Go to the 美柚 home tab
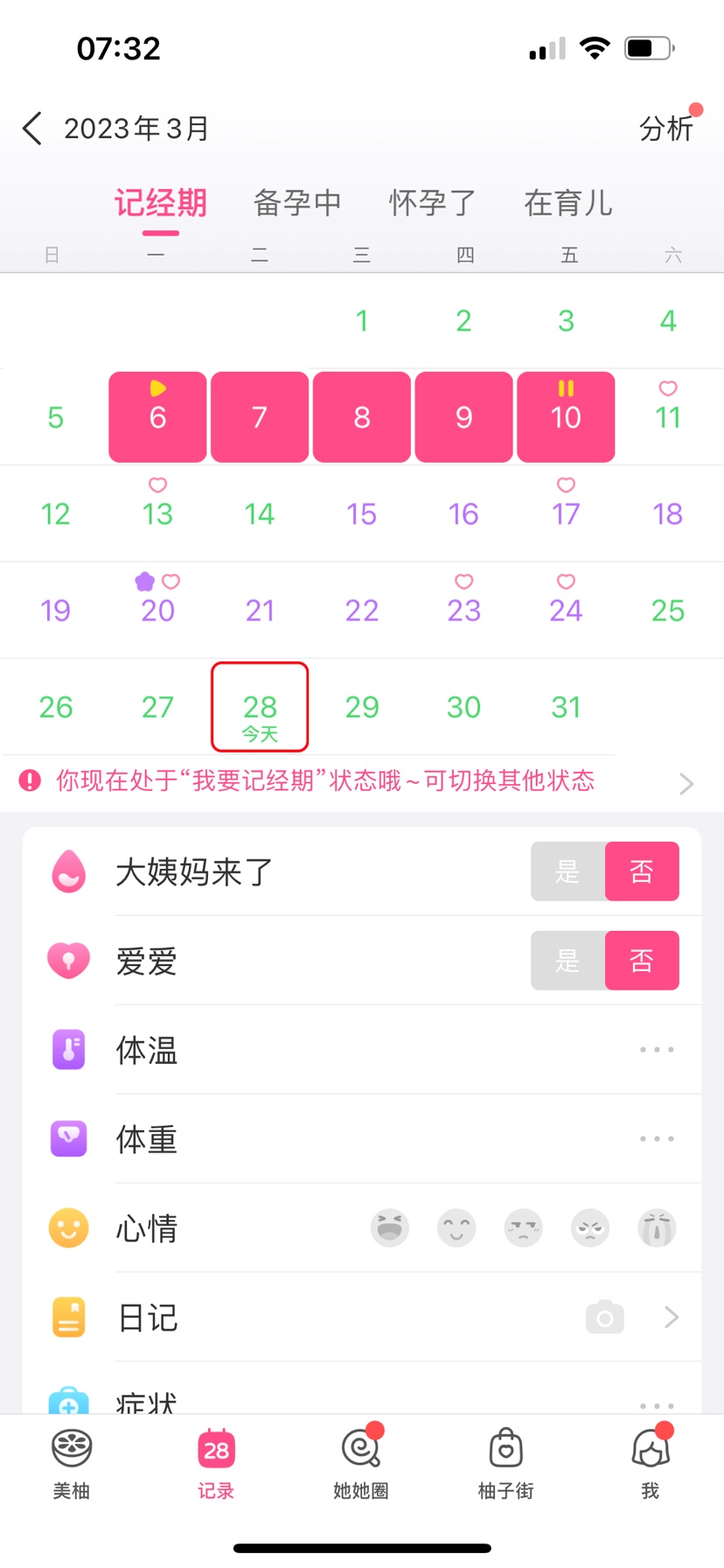This screenshot has width=724, height=1568. (x=72, y=1461)
